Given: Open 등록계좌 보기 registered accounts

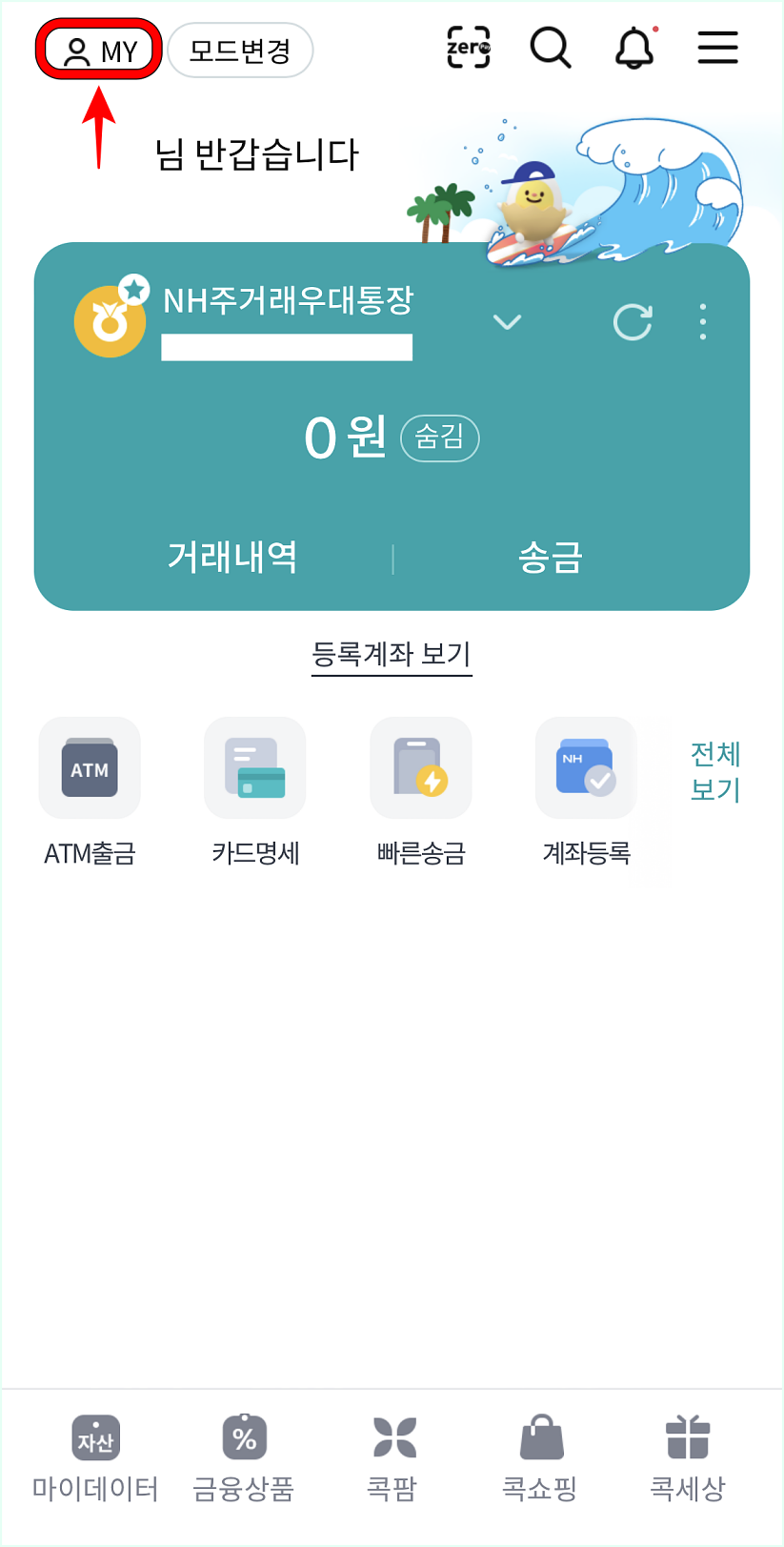Looking at the screenshot, I should click(391, 655).
